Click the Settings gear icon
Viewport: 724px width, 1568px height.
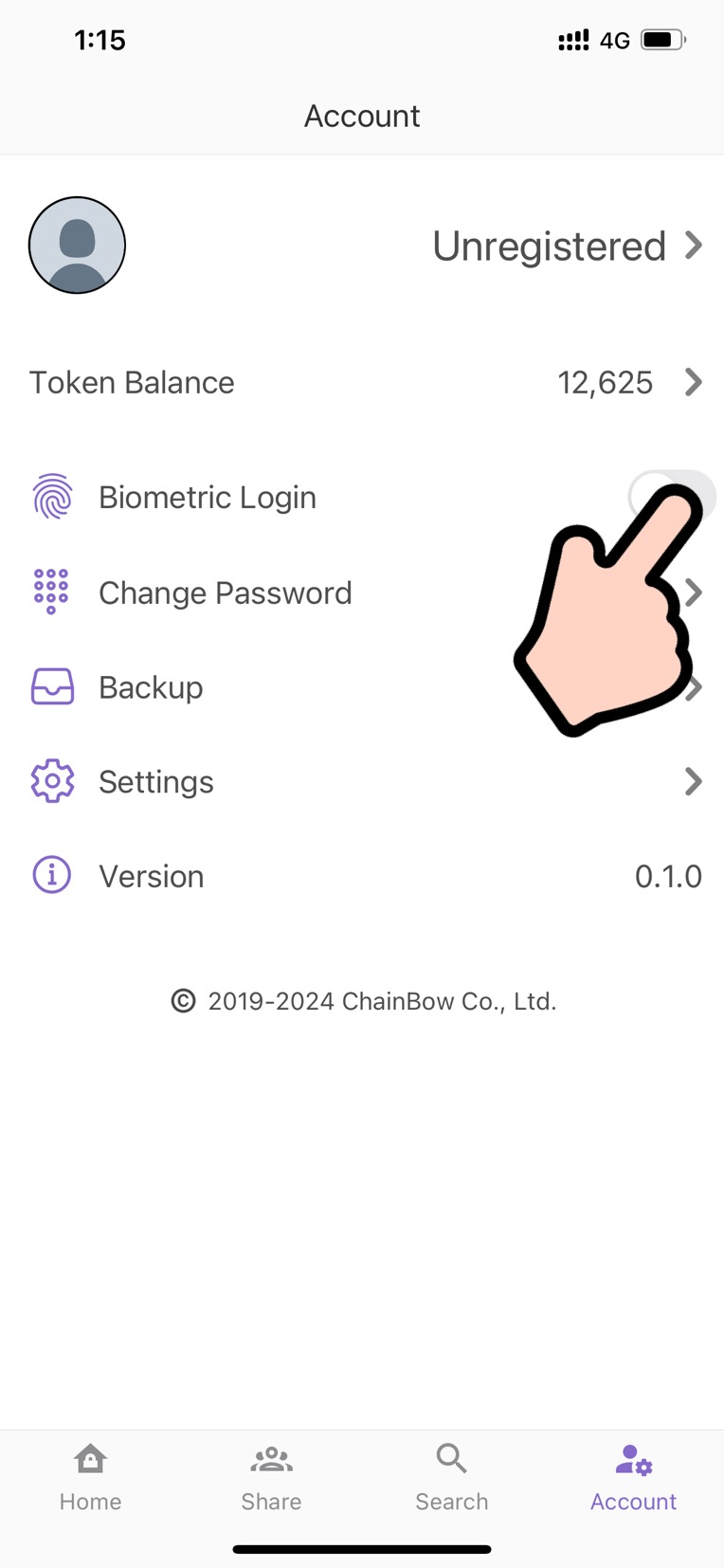52,781
